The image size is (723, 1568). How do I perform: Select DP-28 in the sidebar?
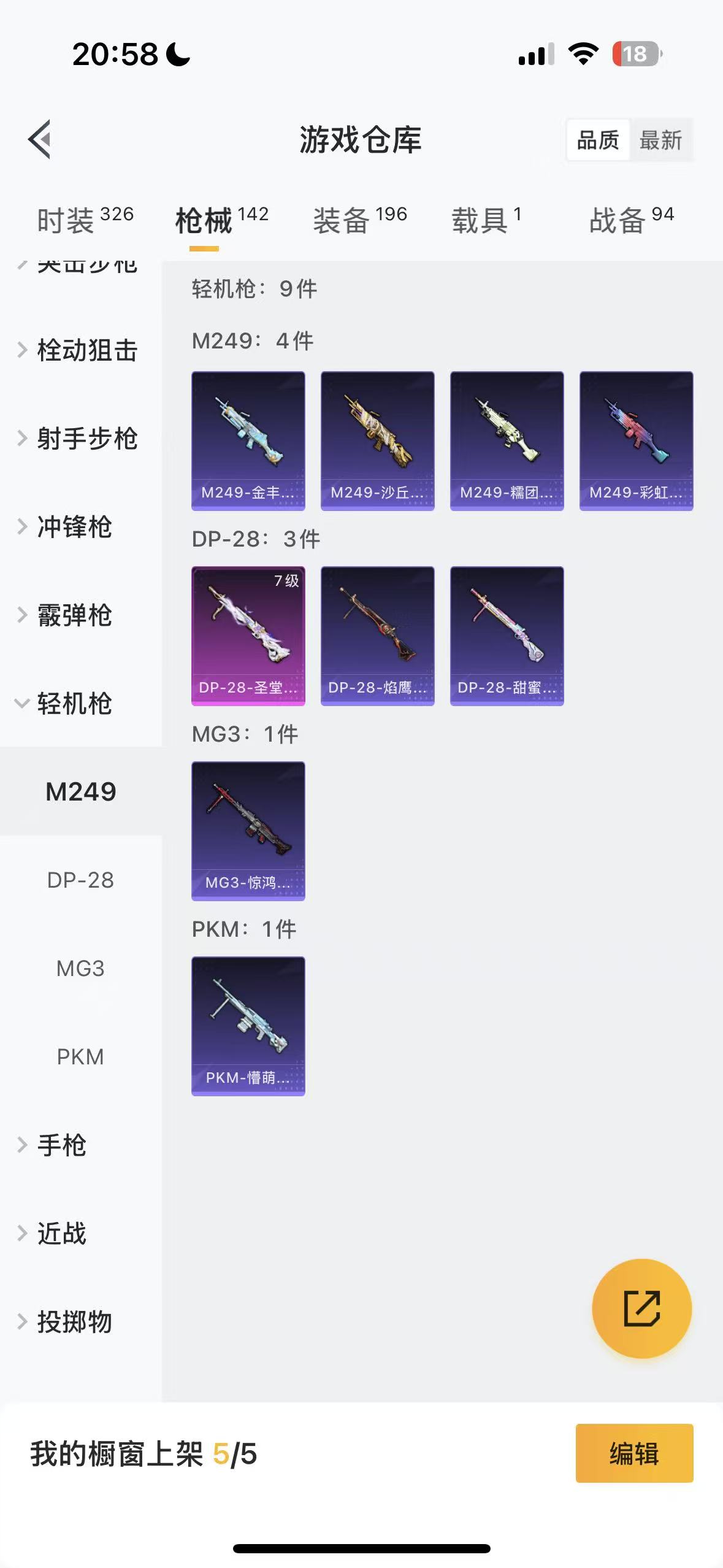pos(80,880)
